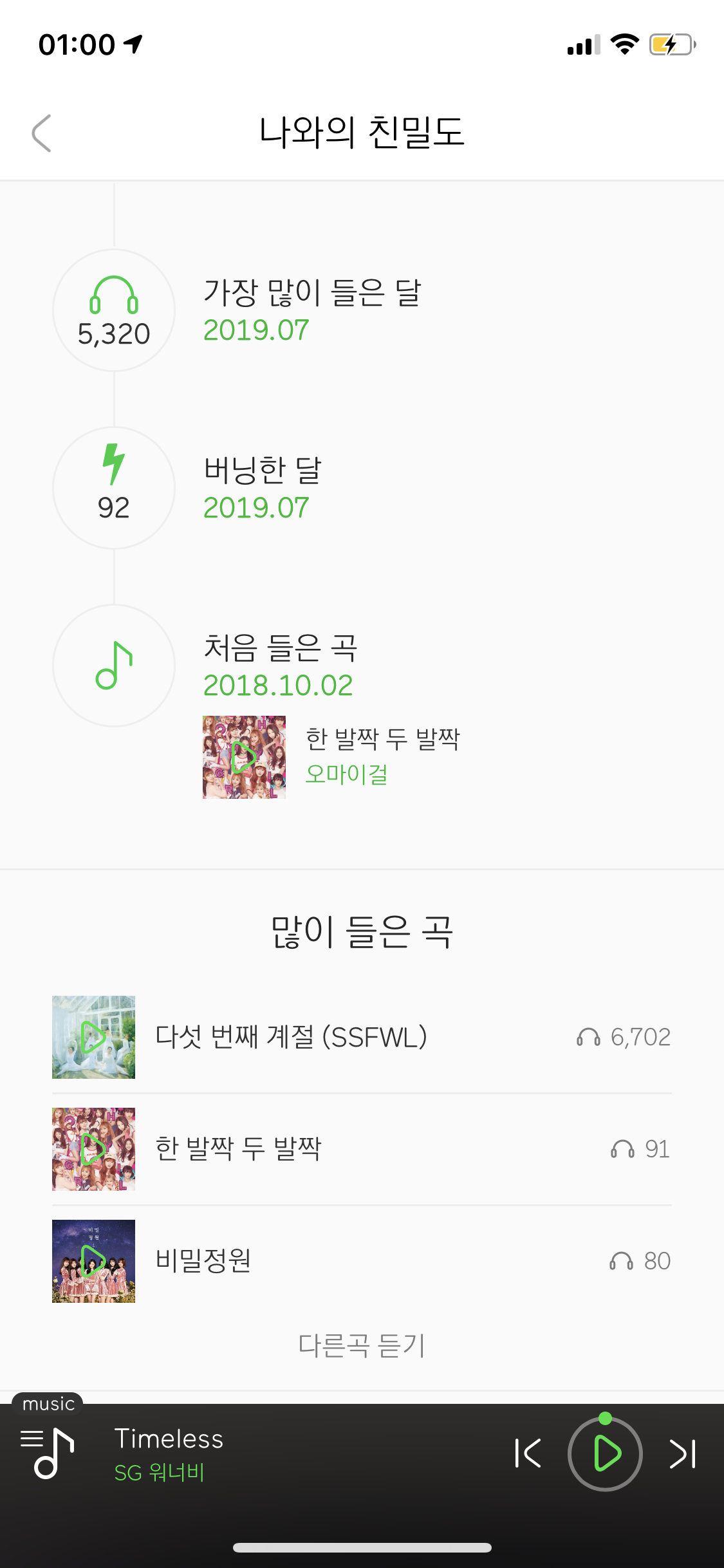Play first-listened song 한 발짝 두 발짝 album art
This screenshot has height=1568, width=724.
click(244, 757)
